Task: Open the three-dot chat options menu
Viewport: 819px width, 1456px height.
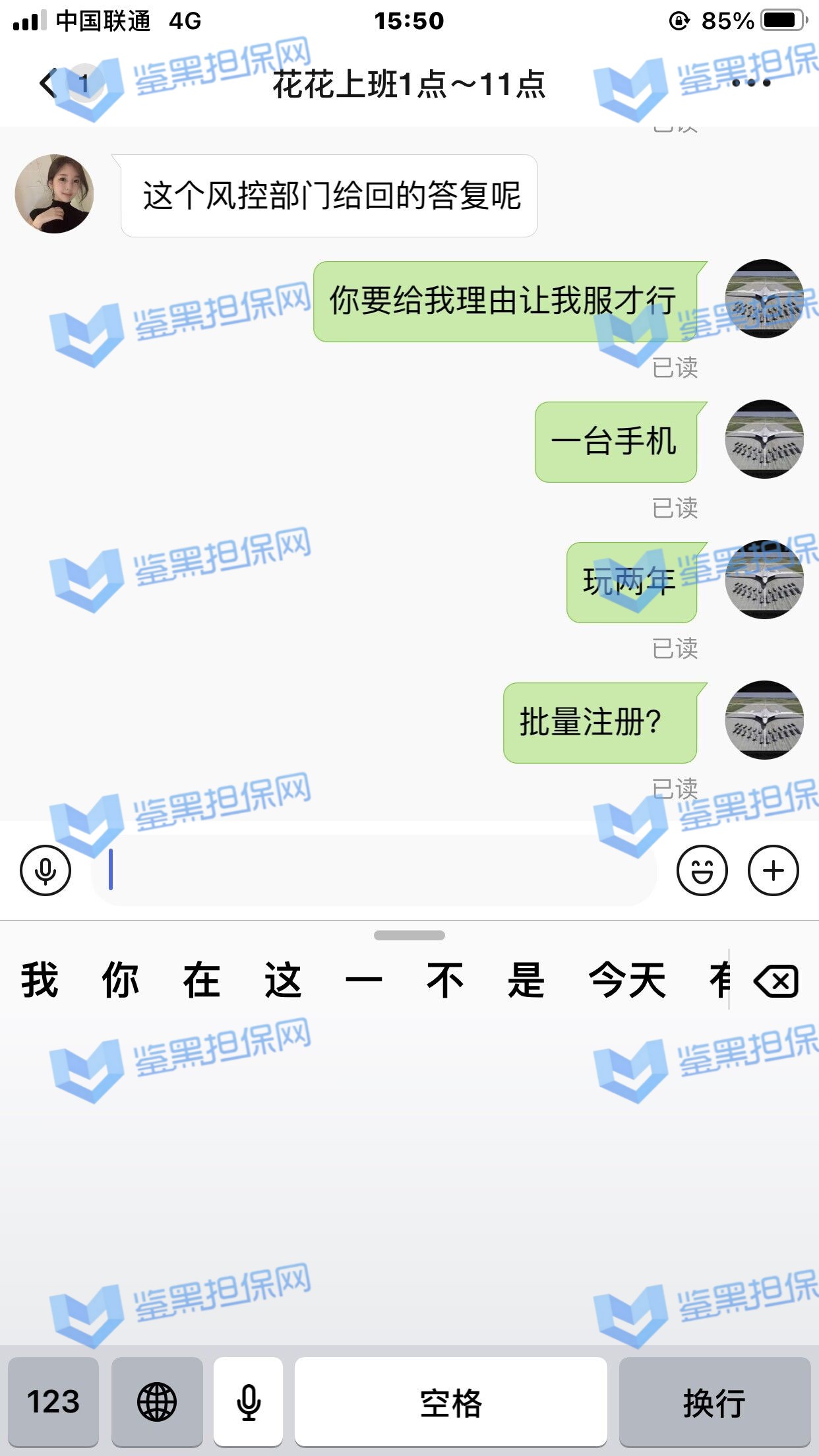Action: coord(751,83)
